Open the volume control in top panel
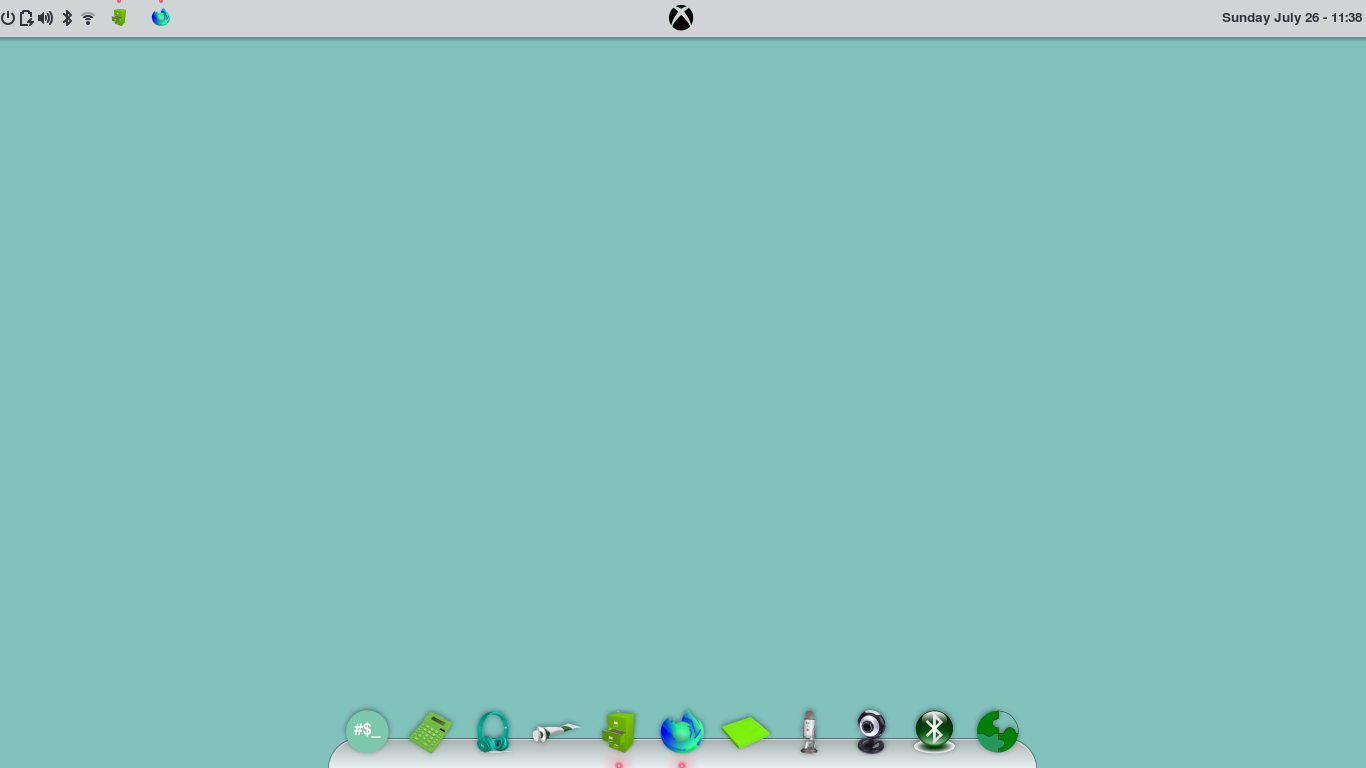 click(45, 18)
